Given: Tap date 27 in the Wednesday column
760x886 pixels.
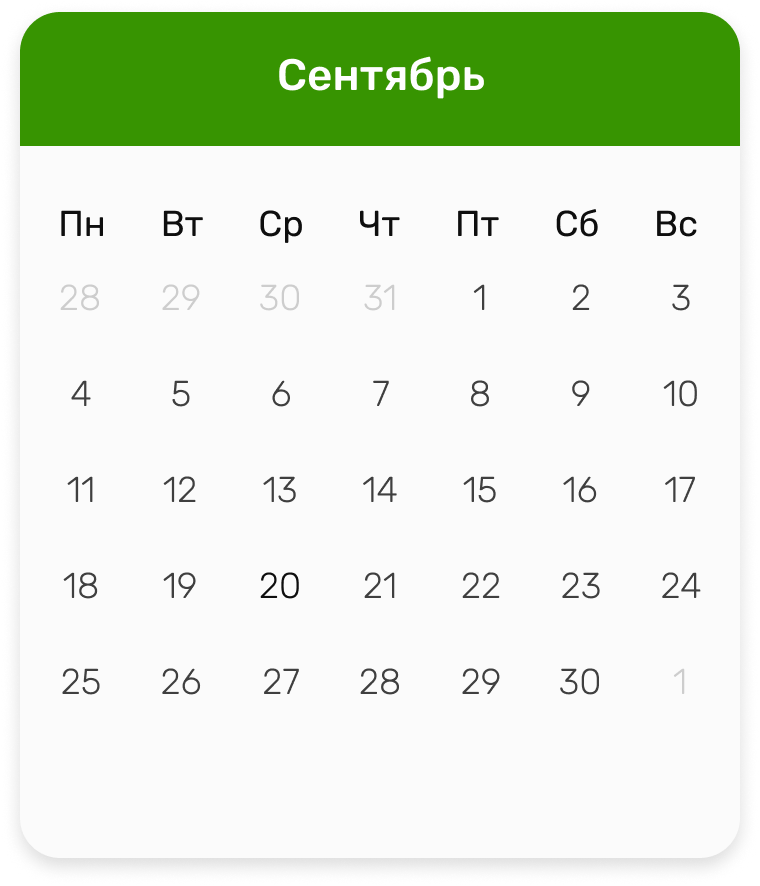Looking at the screenshot, I should 280,682.
